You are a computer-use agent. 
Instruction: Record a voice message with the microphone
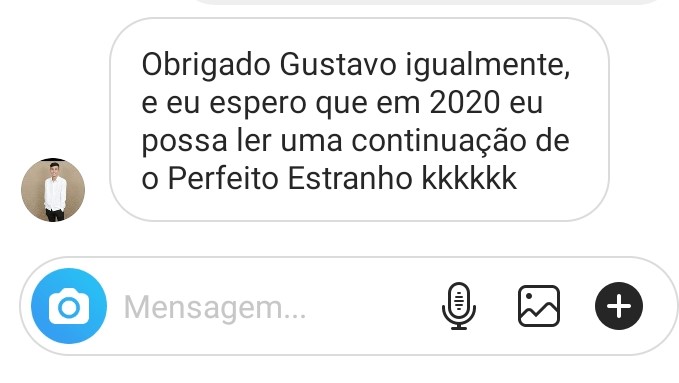click(459, 306)
